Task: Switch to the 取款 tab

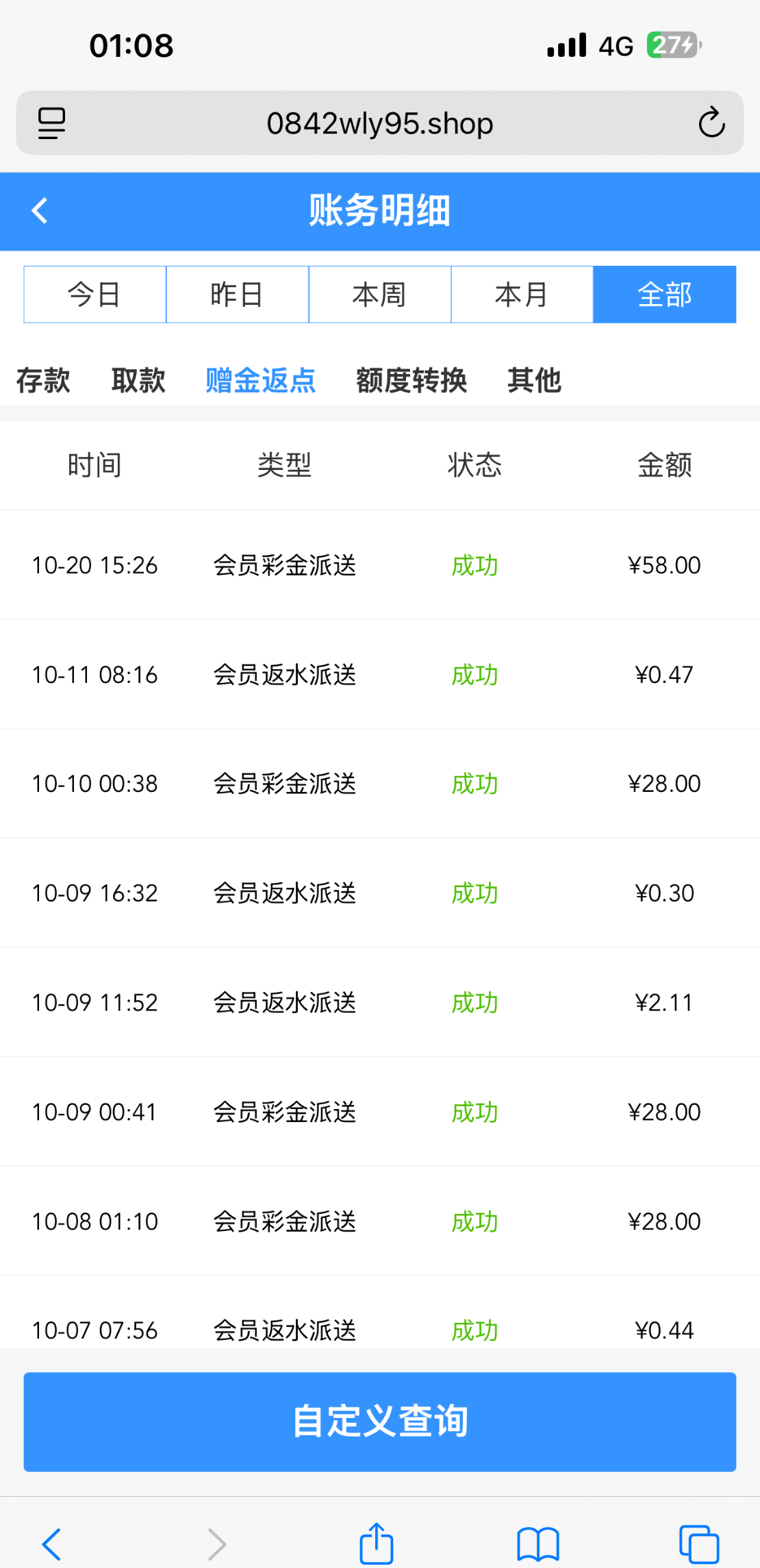Action: click(138, 380)
